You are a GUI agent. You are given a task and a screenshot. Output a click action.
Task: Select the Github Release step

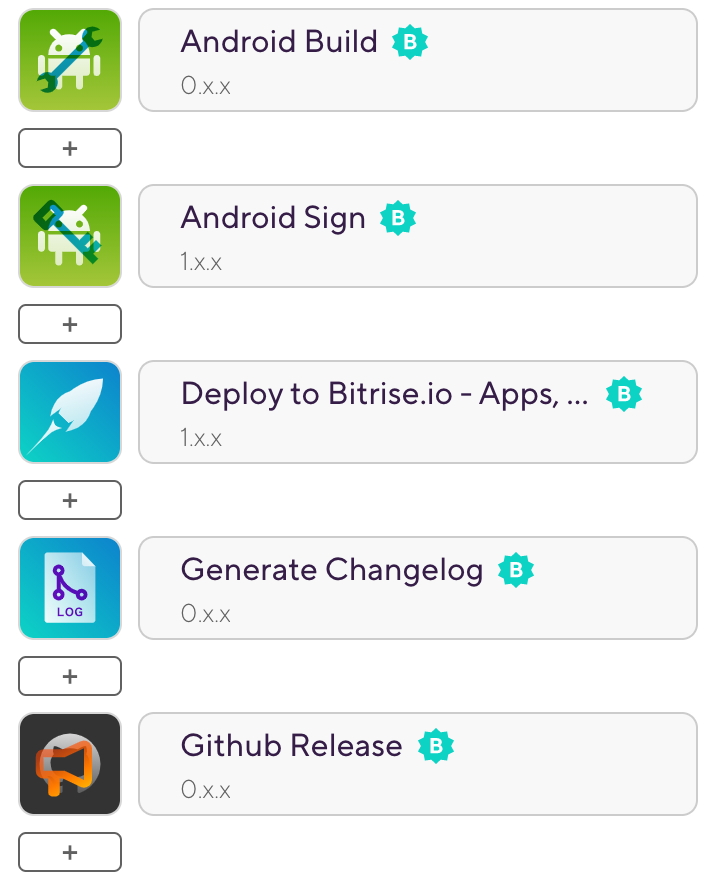pos(417,764)
